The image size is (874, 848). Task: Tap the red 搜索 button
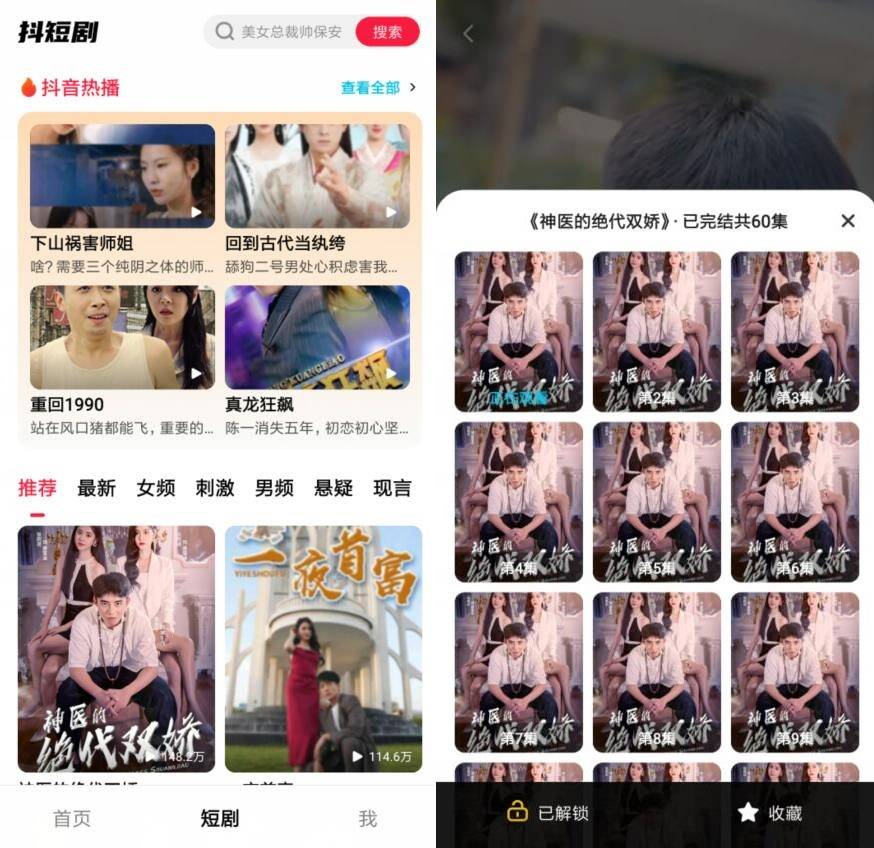[x=387, y=32]
